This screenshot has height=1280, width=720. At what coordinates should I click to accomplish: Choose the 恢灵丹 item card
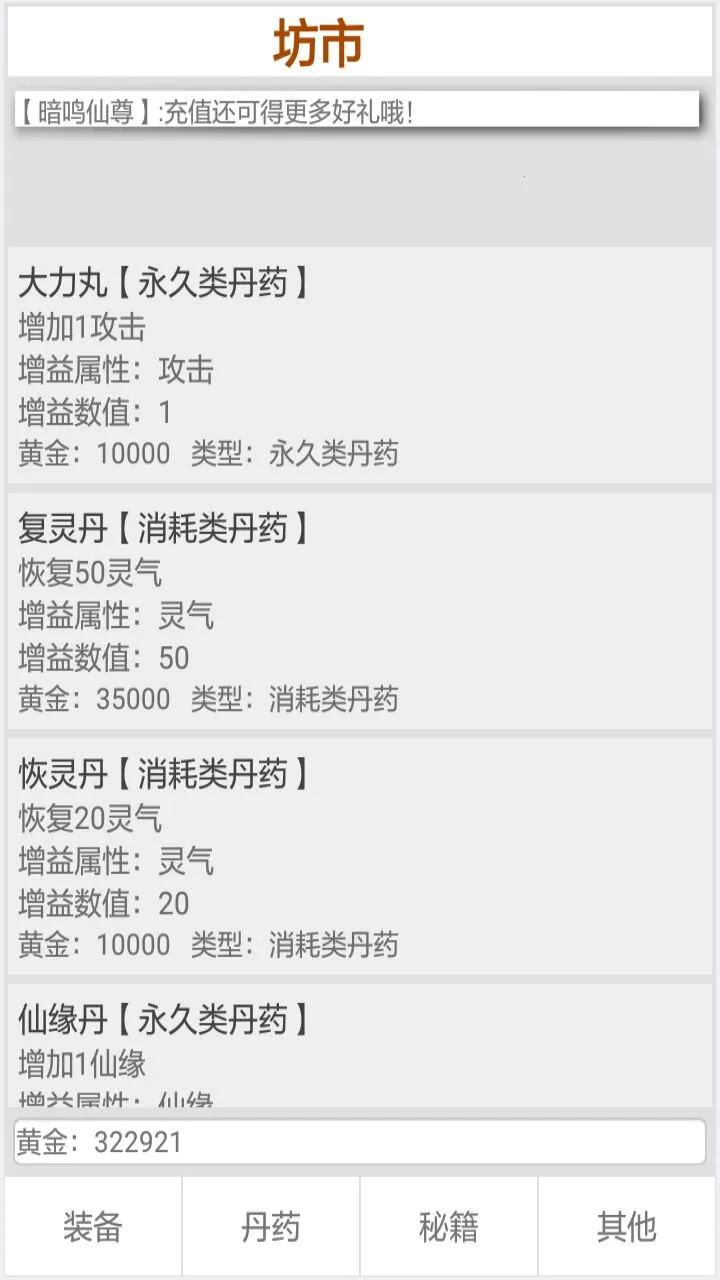click(x=360, y=858)
